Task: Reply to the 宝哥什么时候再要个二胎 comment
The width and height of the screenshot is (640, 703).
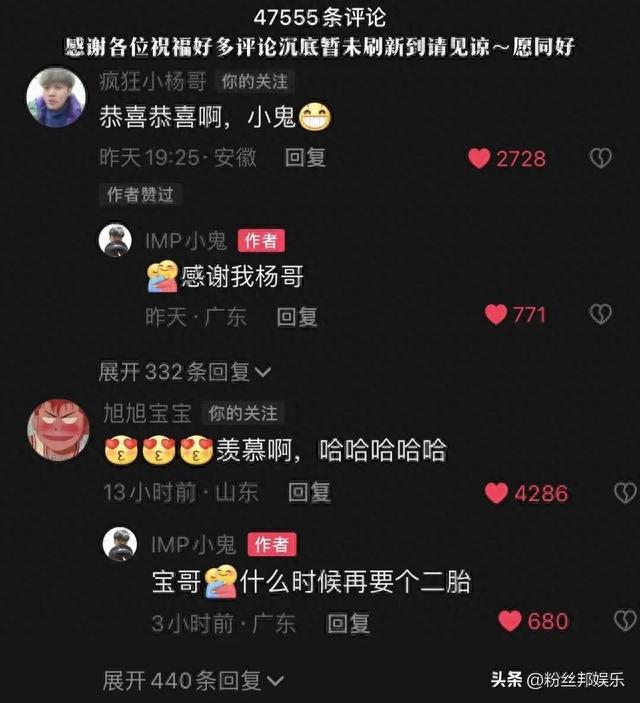Action: (349, 624)
